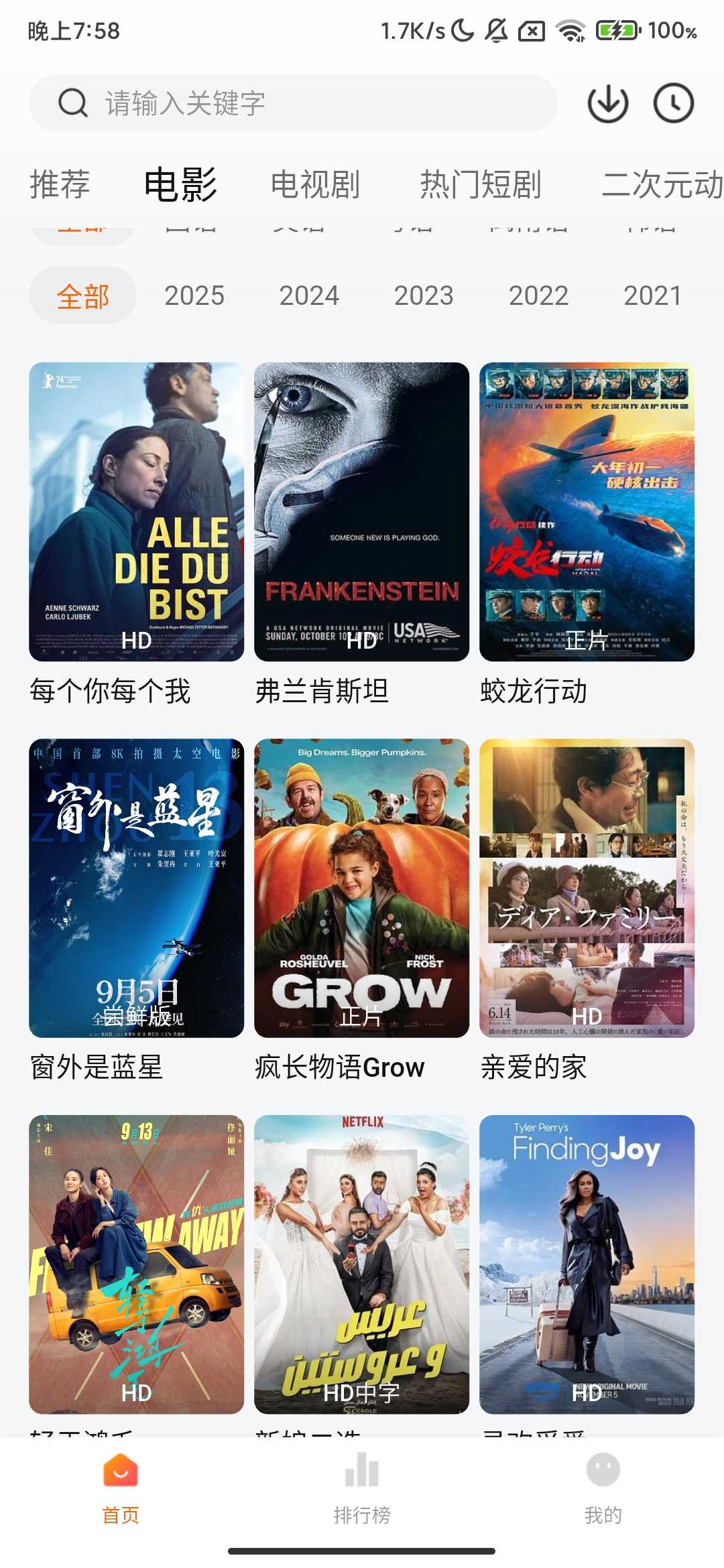
Task: Open watch history clock icon
Action: (673, 103)
